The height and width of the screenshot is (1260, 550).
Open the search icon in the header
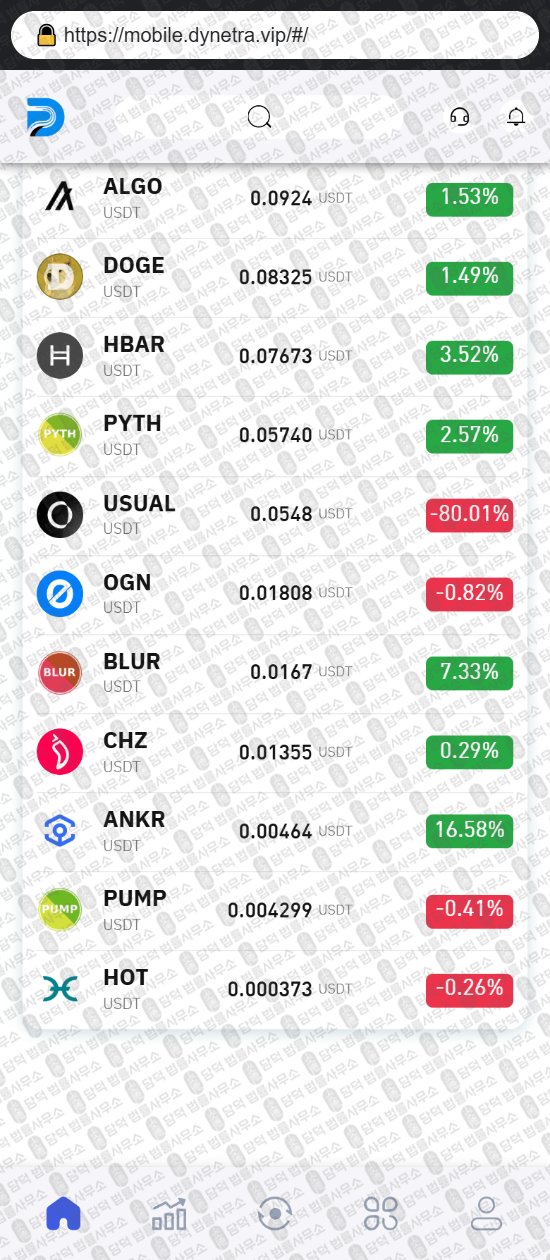pos(259,117)
